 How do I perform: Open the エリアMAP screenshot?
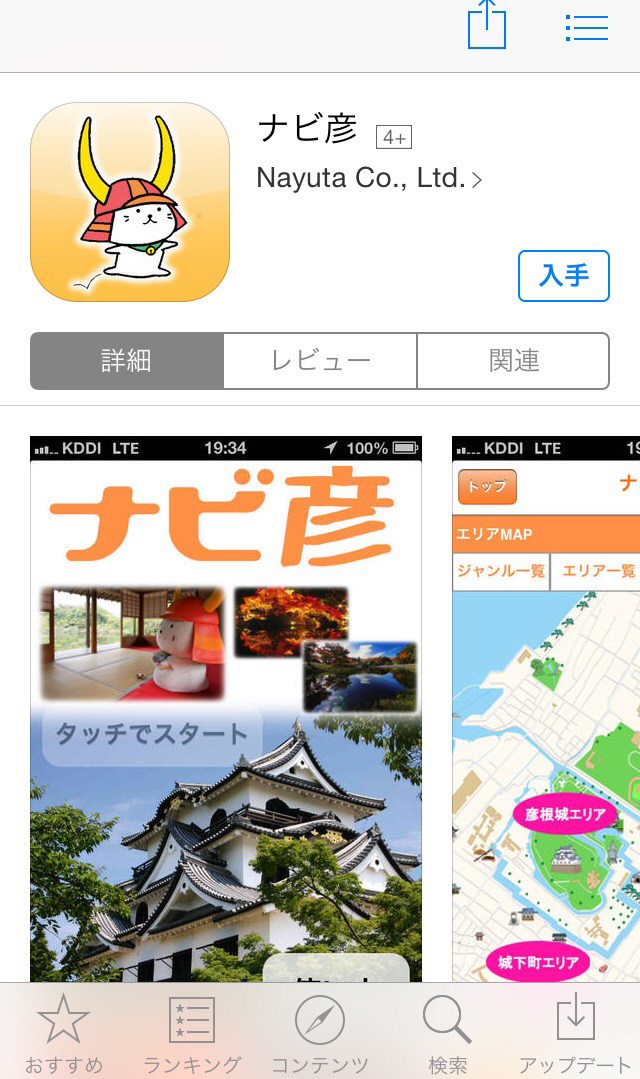pos(546,709)
